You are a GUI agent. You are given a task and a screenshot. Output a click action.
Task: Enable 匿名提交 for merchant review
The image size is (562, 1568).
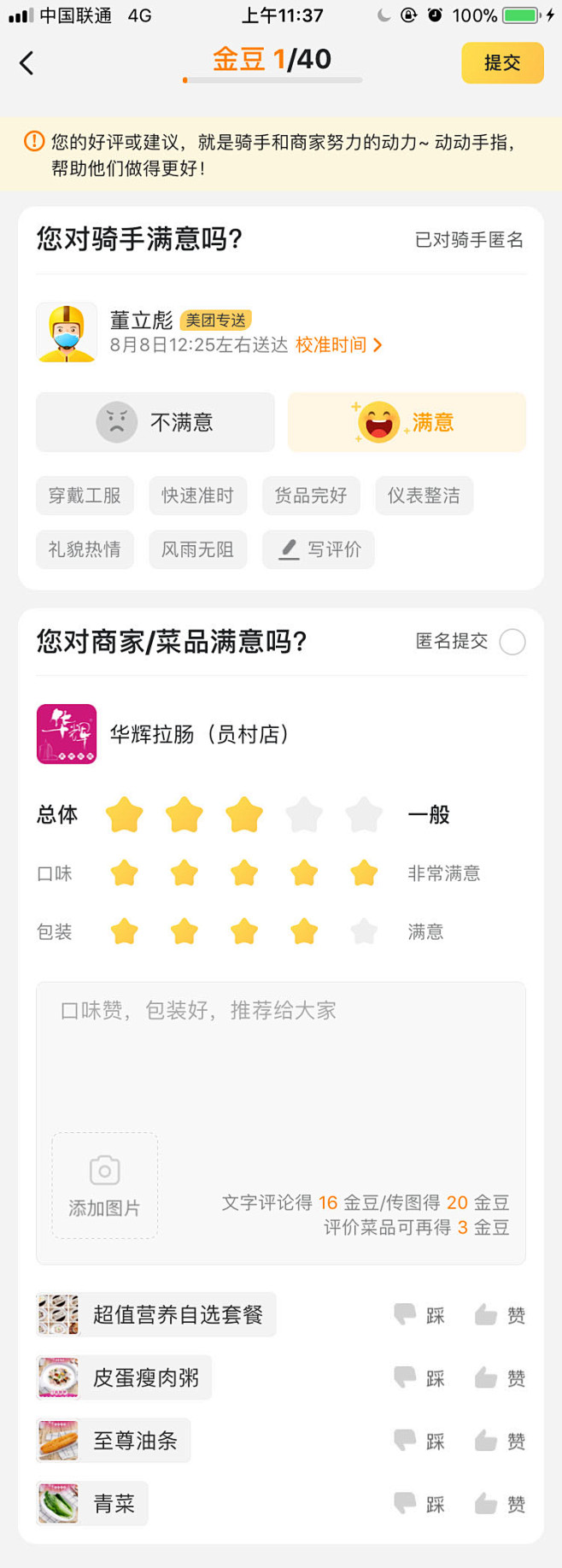(512, 642)
